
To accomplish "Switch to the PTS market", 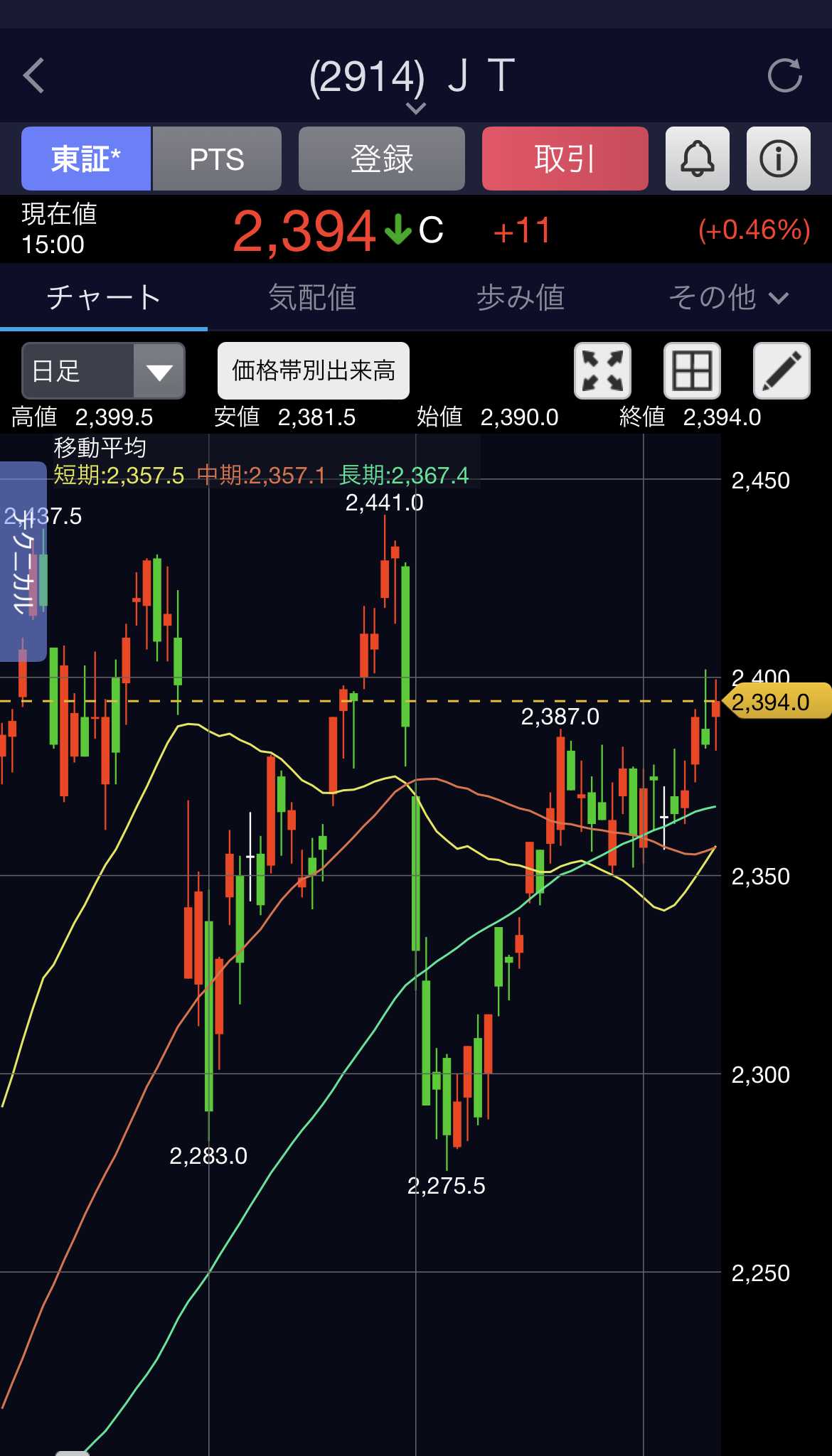I will pos(217,159).
